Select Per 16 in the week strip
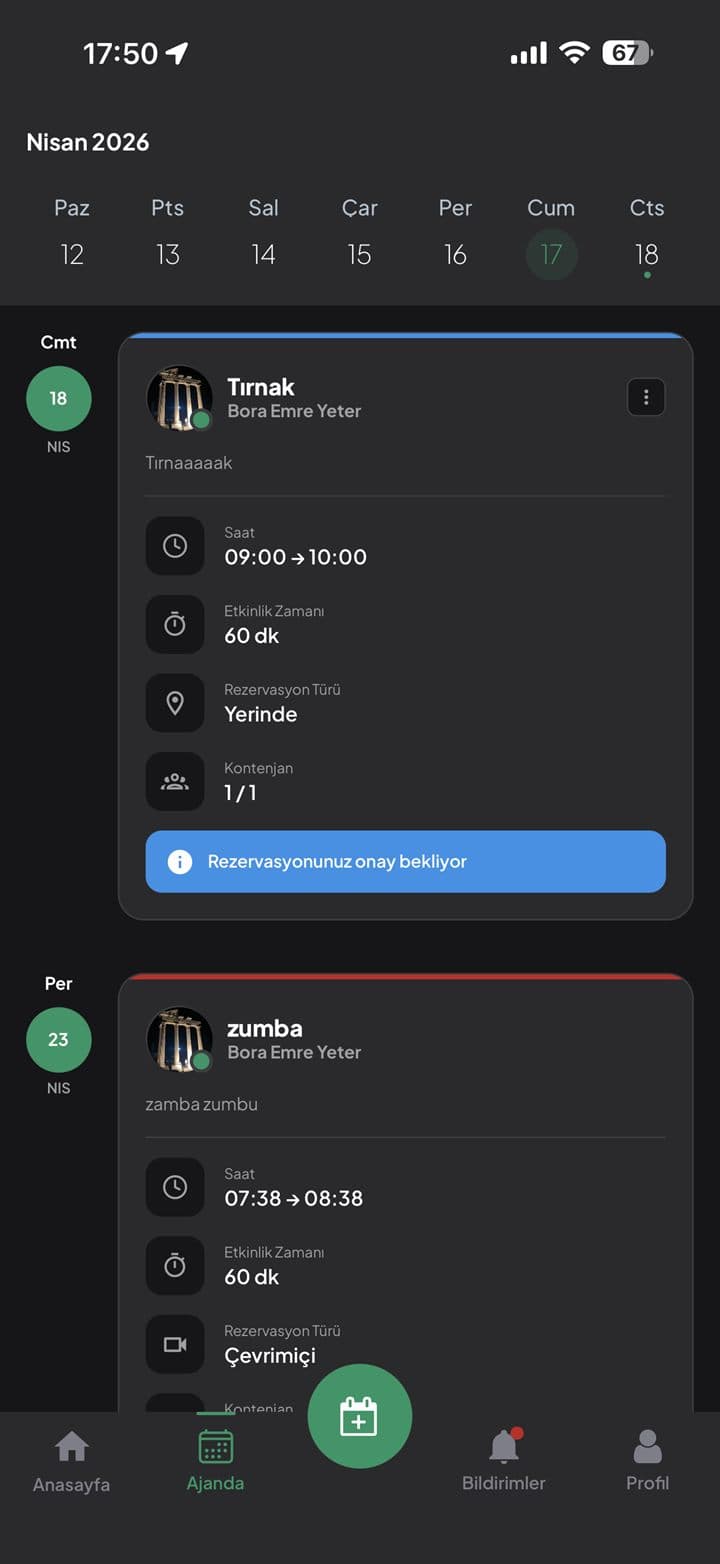Viewport: 720px width, 1564px height. pos(455,235)
